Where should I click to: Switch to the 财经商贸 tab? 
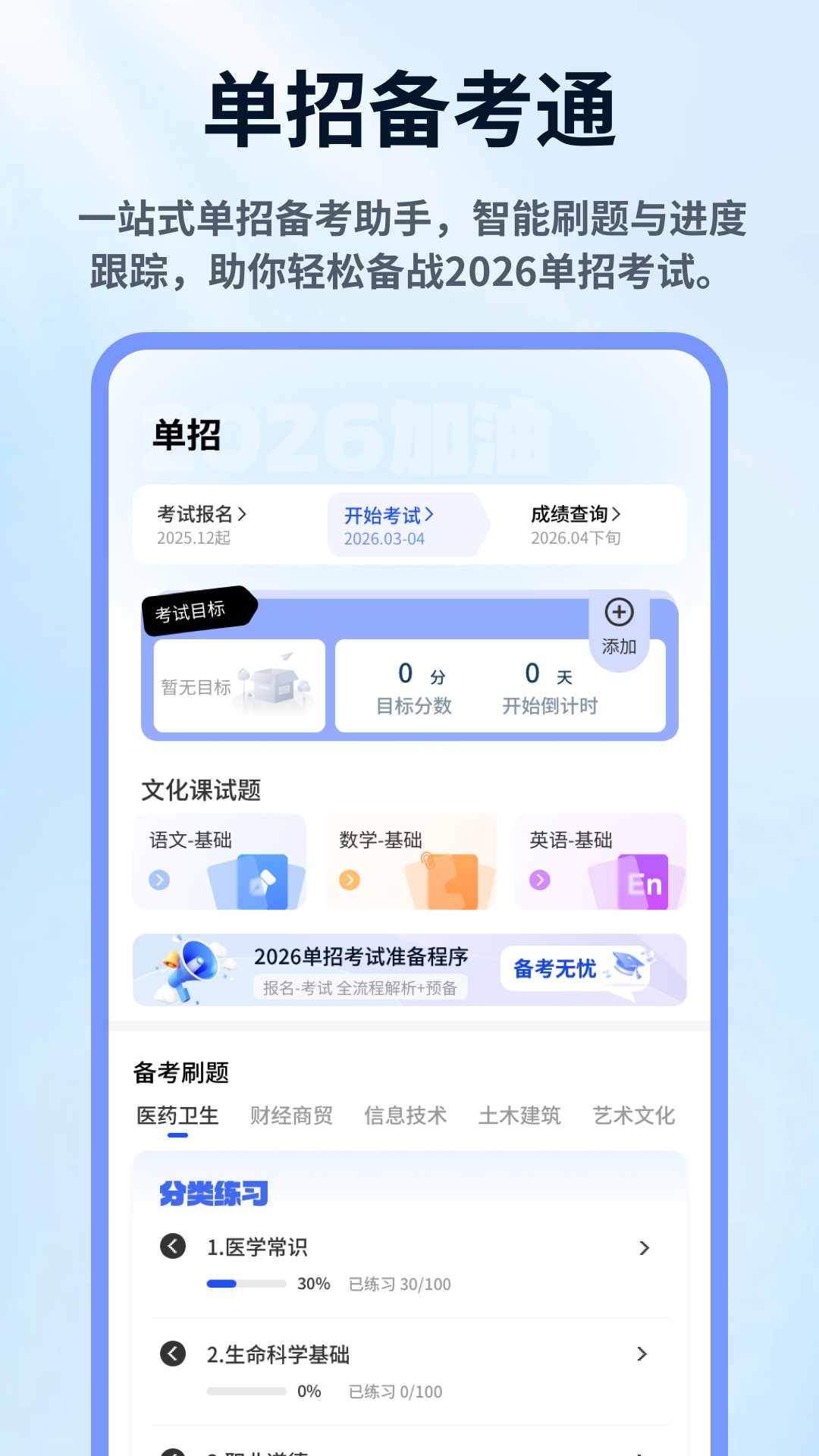291,1116
